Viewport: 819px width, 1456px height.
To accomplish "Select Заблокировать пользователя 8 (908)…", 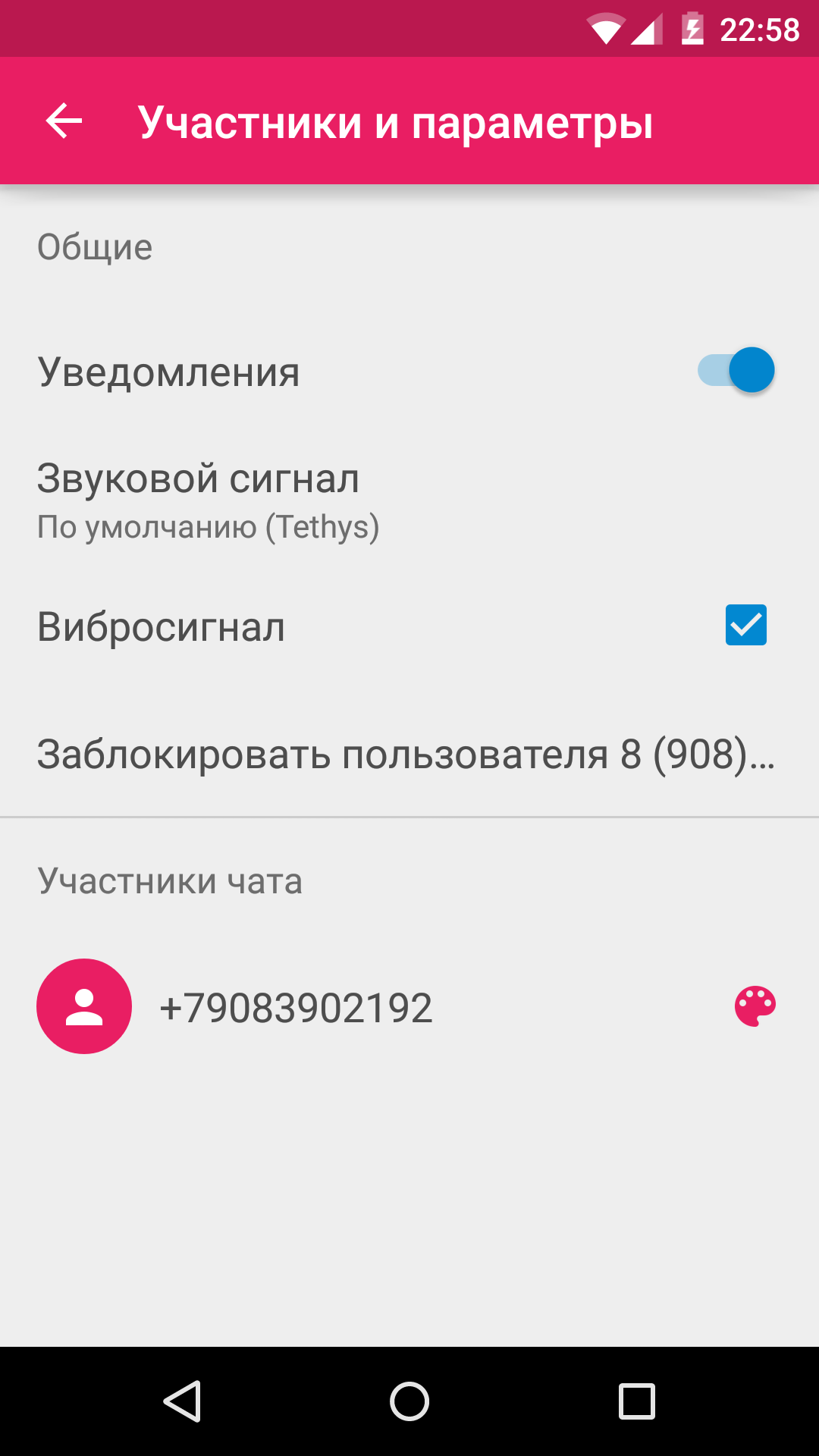I will [x=409, y=754].
